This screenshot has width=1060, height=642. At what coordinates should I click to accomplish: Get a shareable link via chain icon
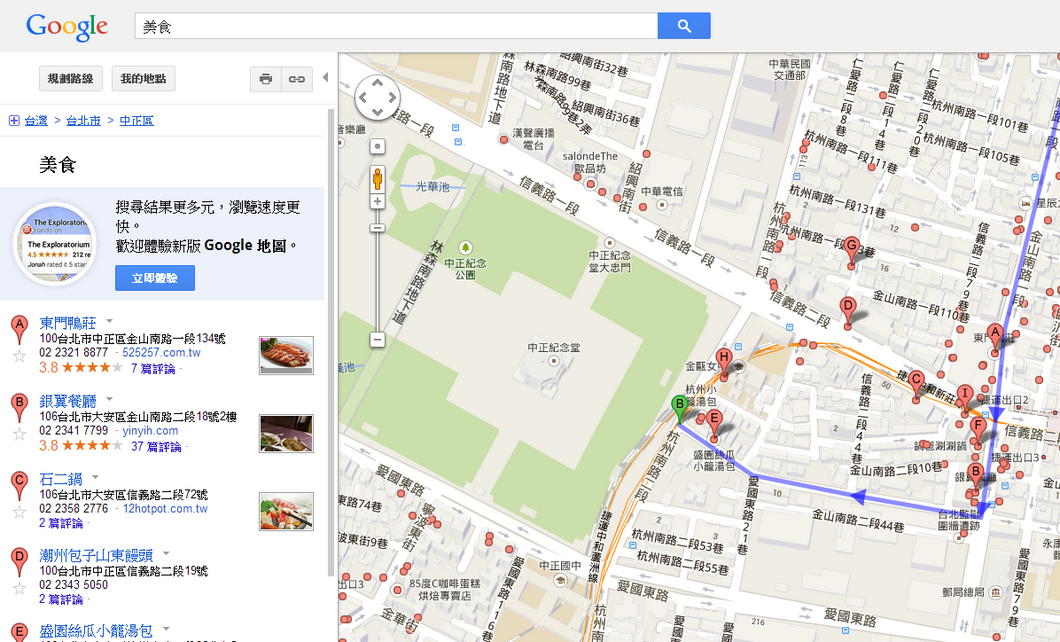[x=296, y=79]
